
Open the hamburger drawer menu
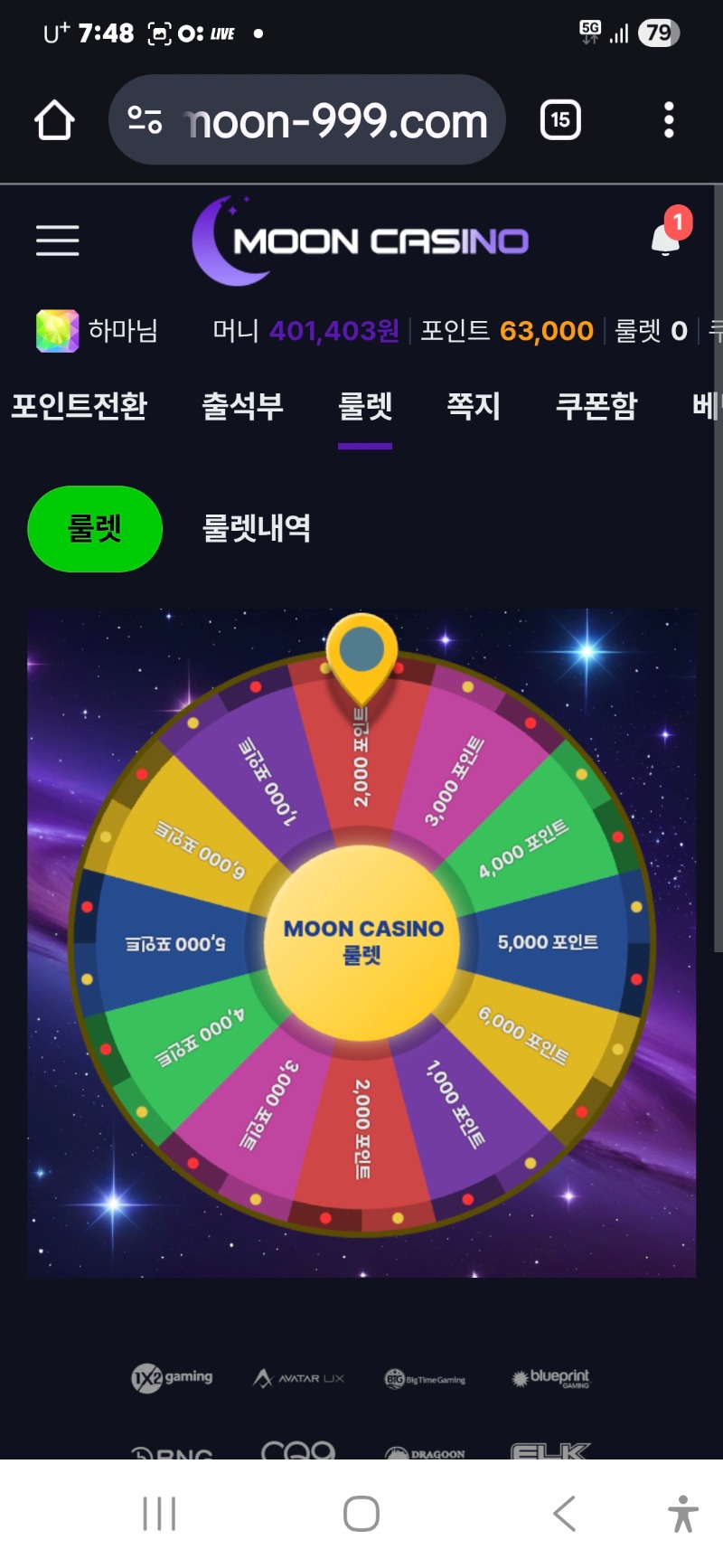[58, 241]
